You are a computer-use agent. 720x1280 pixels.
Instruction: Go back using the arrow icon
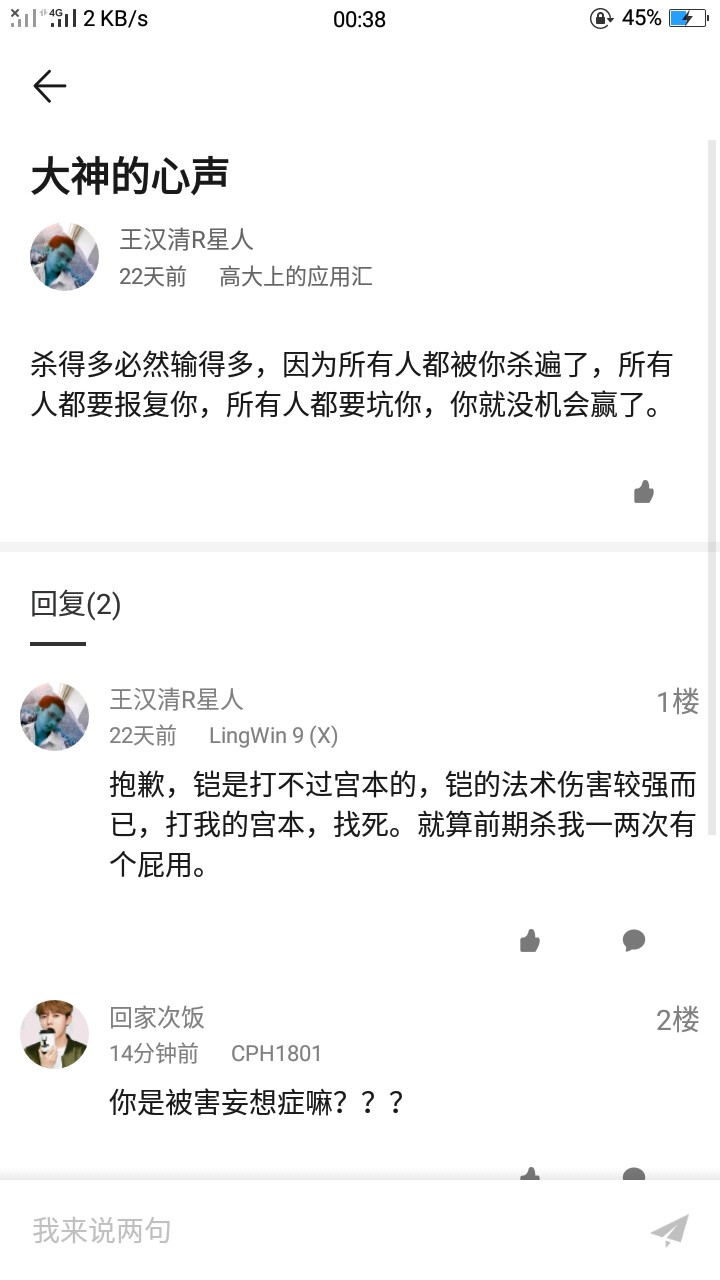click(49, 87)
